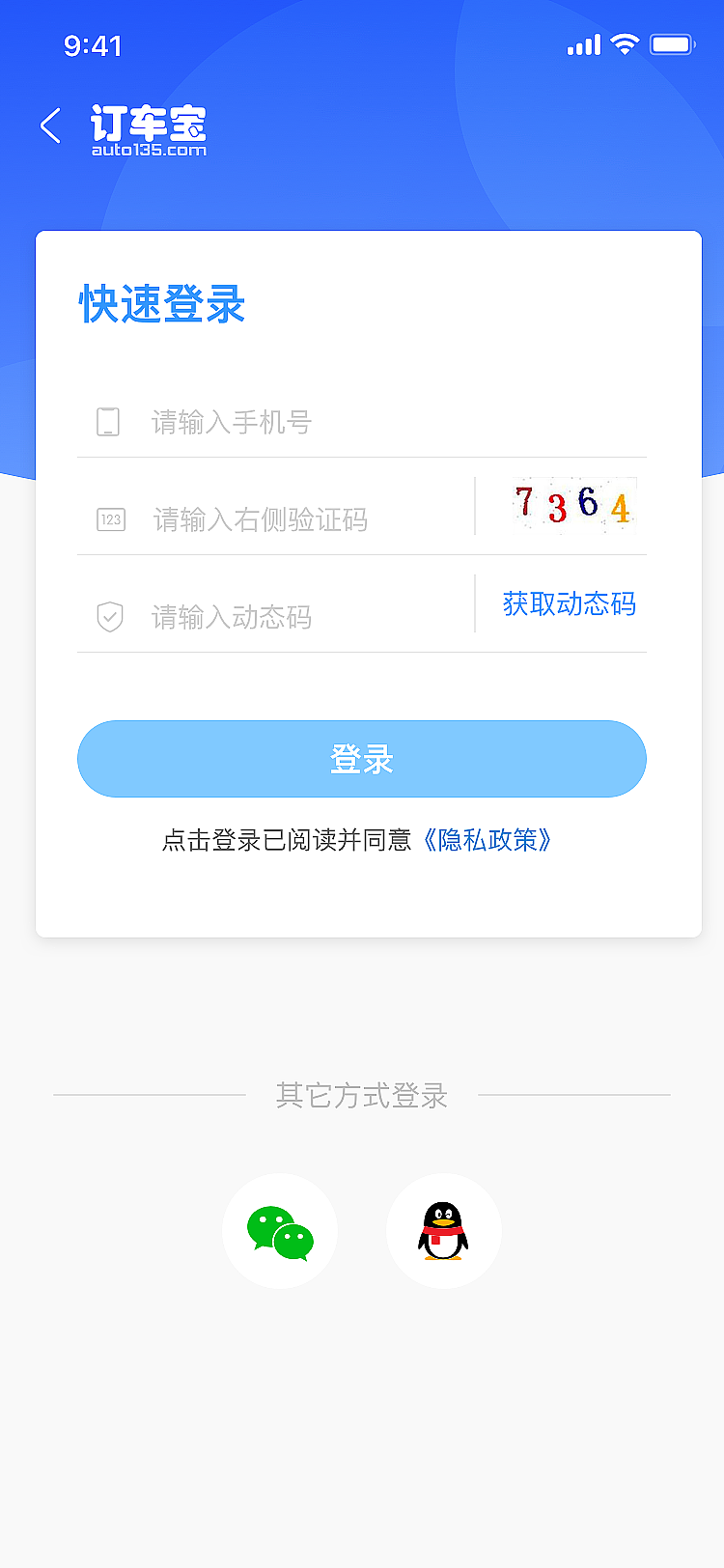Click the battery indicator in the status bar

coord(672,43)
